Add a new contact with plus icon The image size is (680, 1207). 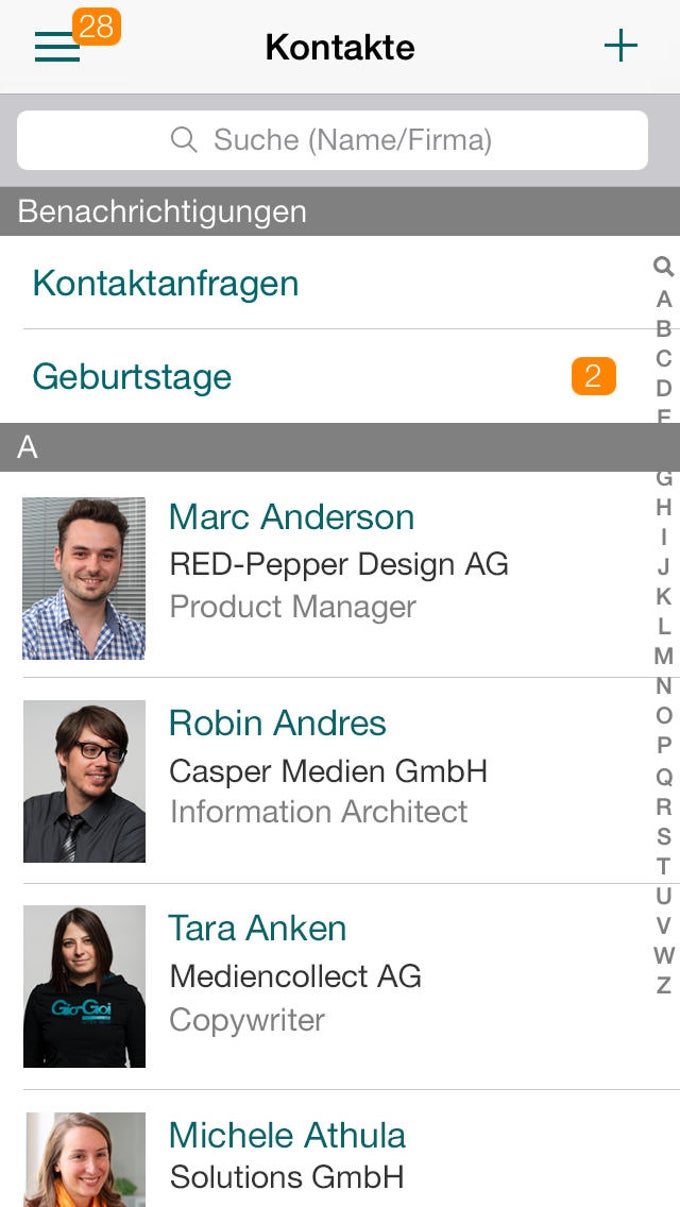point(620,46)
